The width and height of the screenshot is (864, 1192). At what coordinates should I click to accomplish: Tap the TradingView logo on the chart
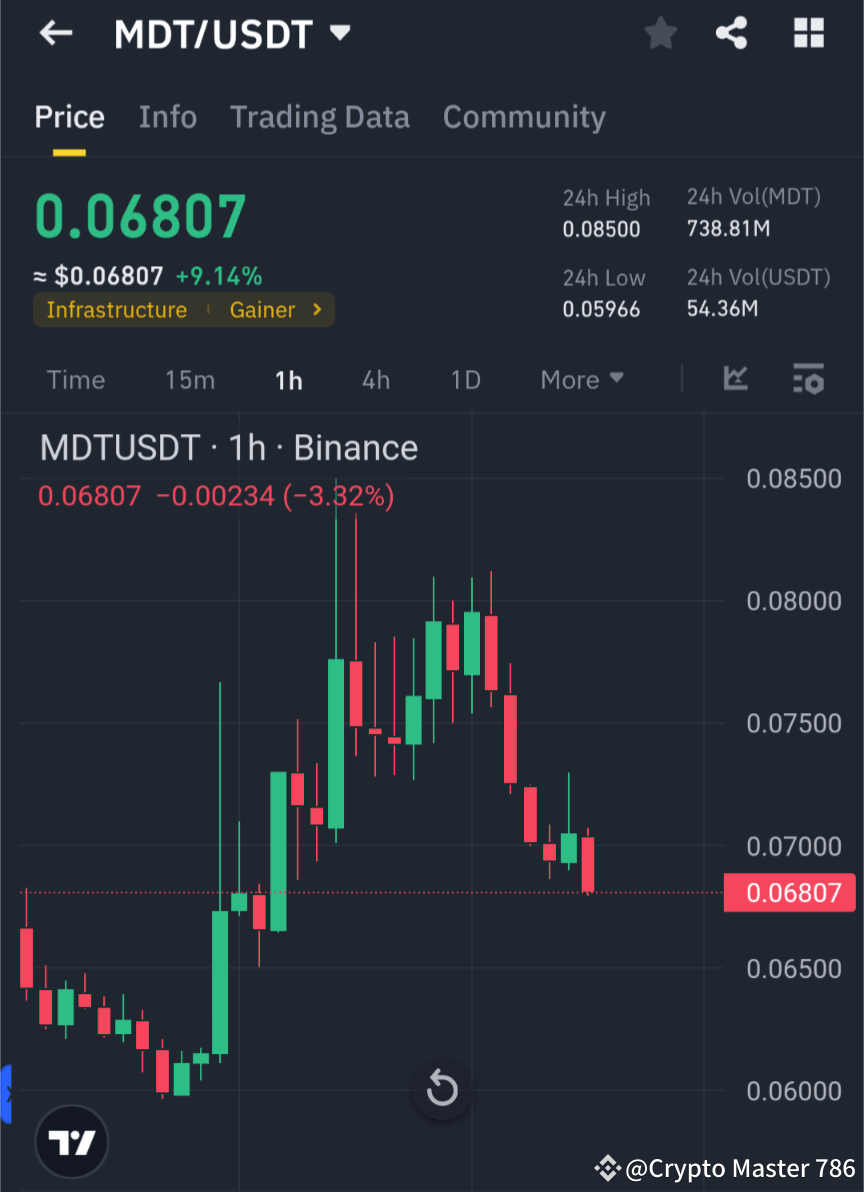(x=70, y=1141)
